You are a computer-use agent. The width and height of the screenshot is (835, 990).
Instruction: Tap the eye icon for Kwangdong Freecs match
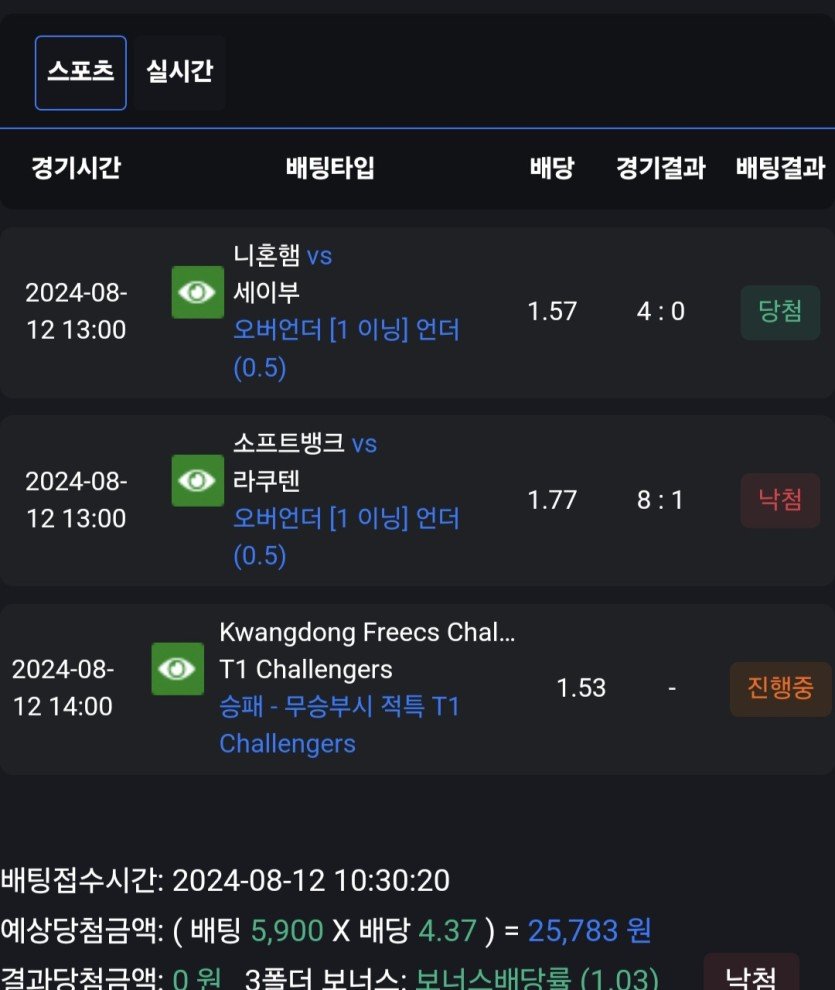pos(177,668)
